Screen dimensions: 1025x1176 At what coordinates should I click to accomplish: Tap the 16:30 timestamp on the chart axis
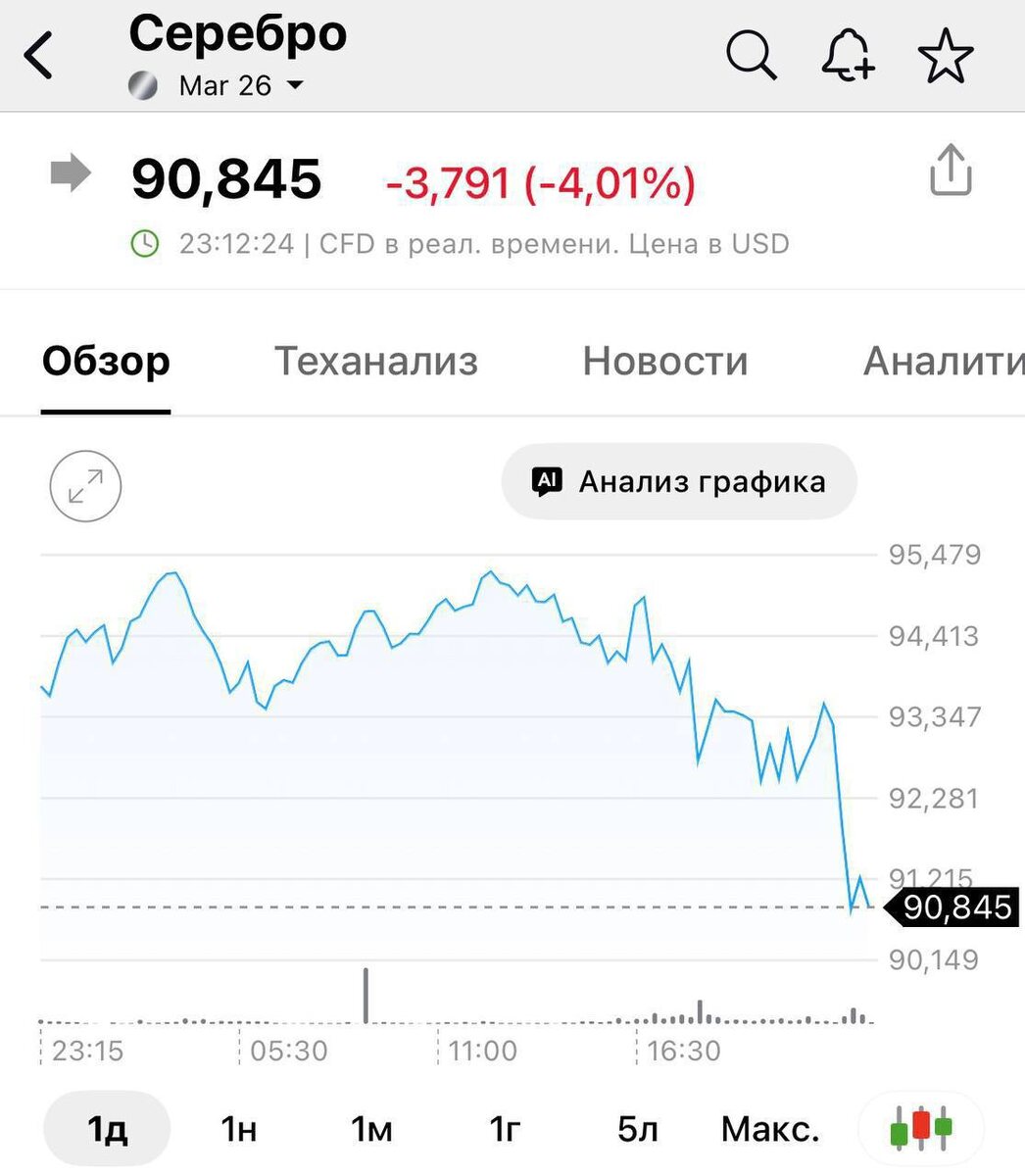[x=683, y=1051]
